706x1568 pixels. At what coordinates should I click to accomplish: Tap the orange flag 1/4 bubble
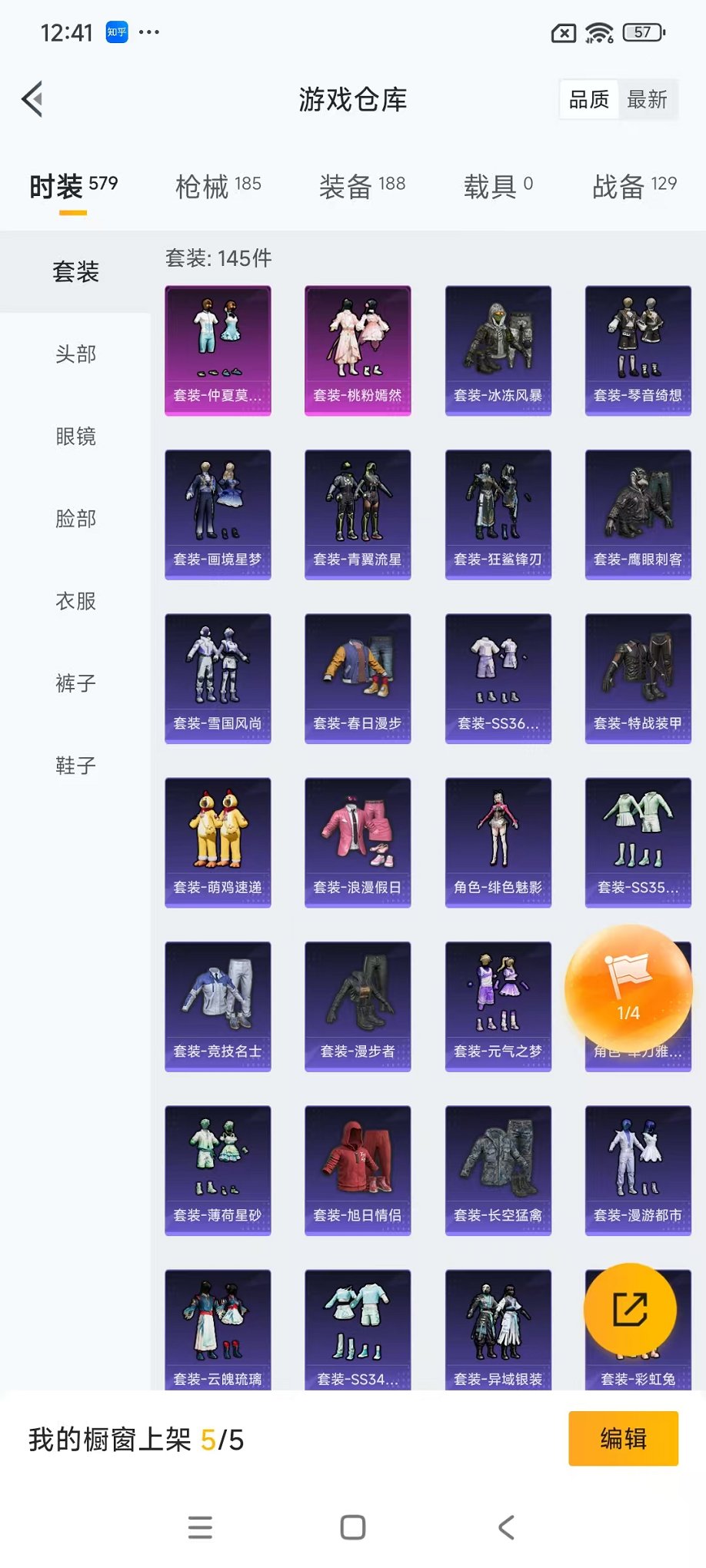(x=628, y=989)
